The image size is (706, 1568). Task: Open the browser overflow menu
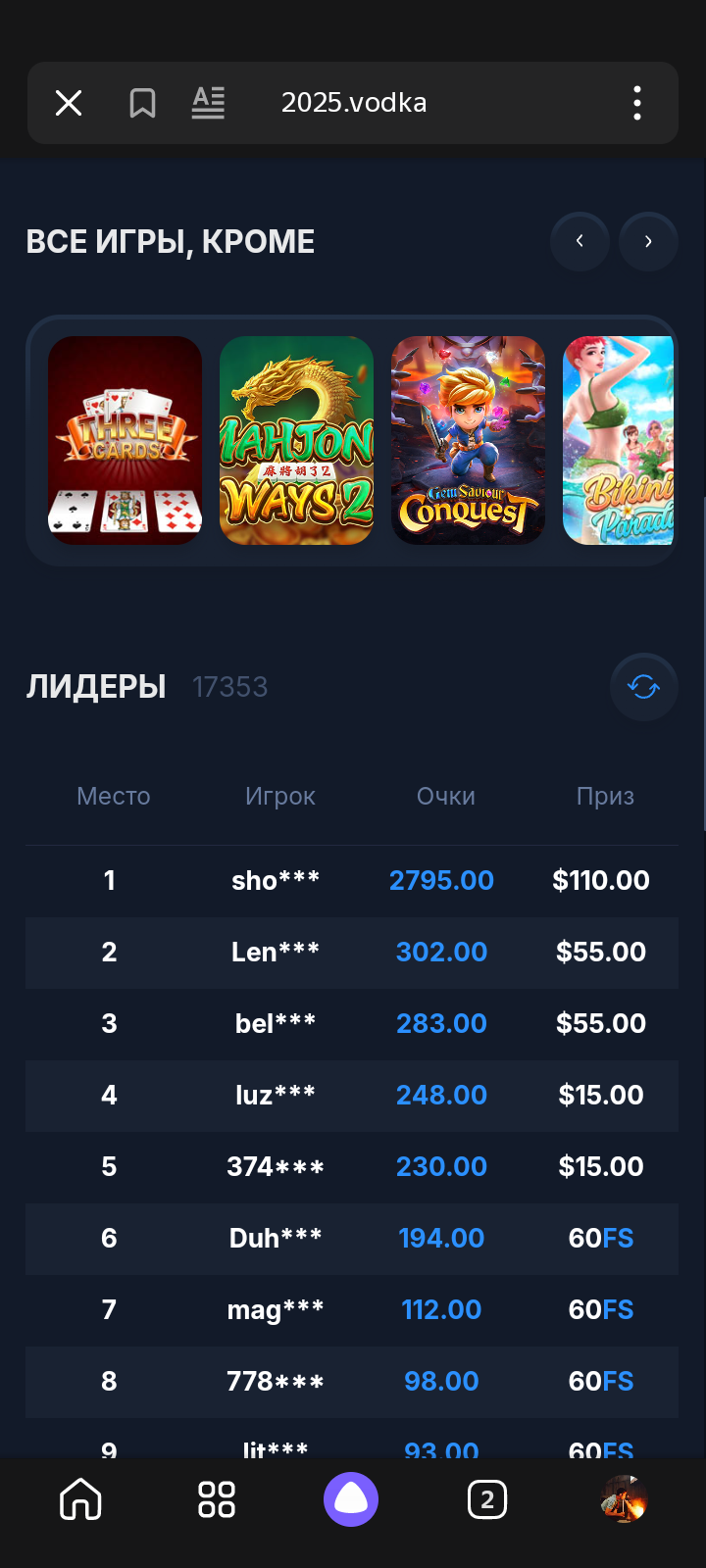click(x=637, y=103)
